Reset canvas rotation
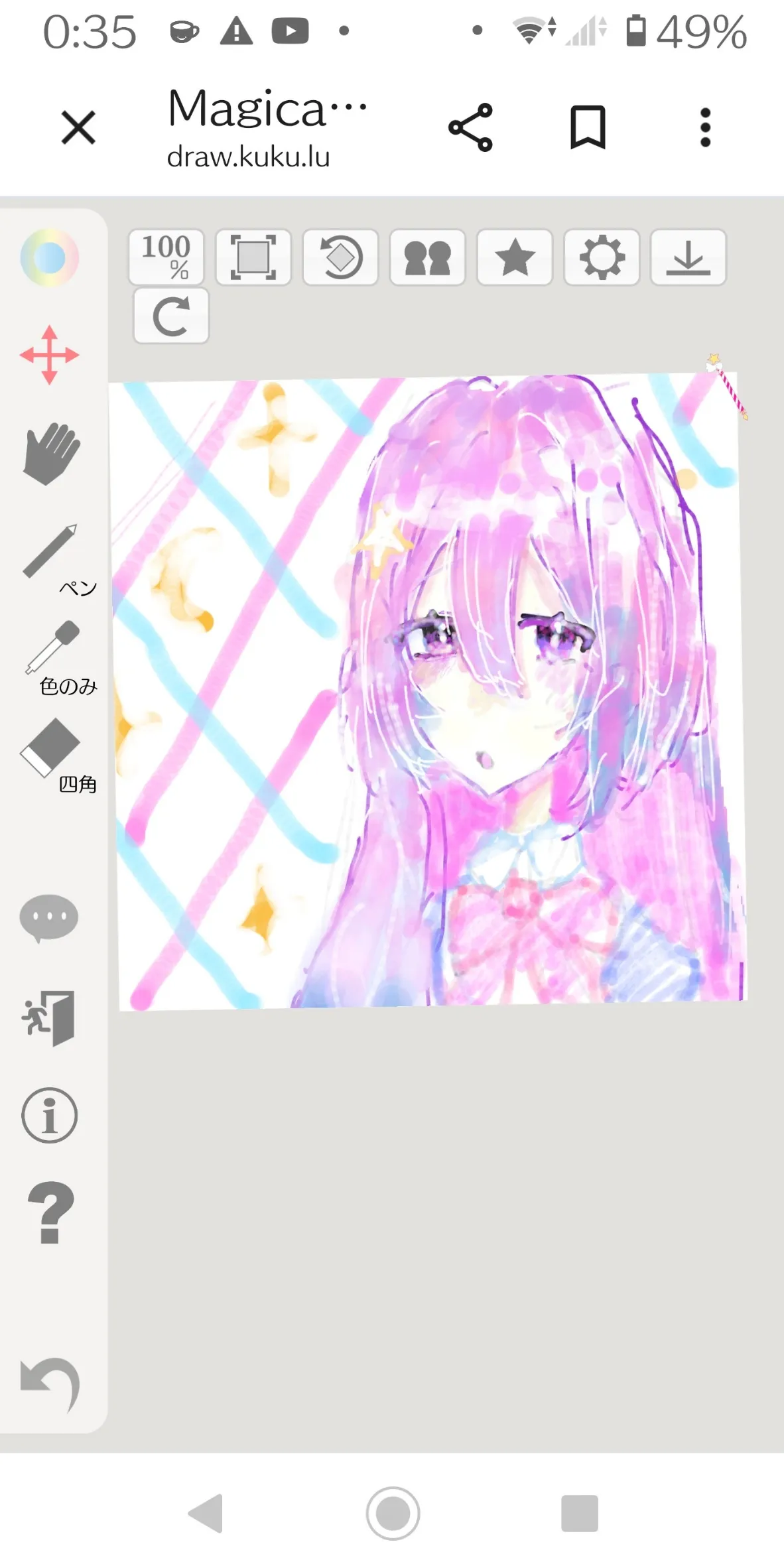The image size is (784, 1568). 340,257
